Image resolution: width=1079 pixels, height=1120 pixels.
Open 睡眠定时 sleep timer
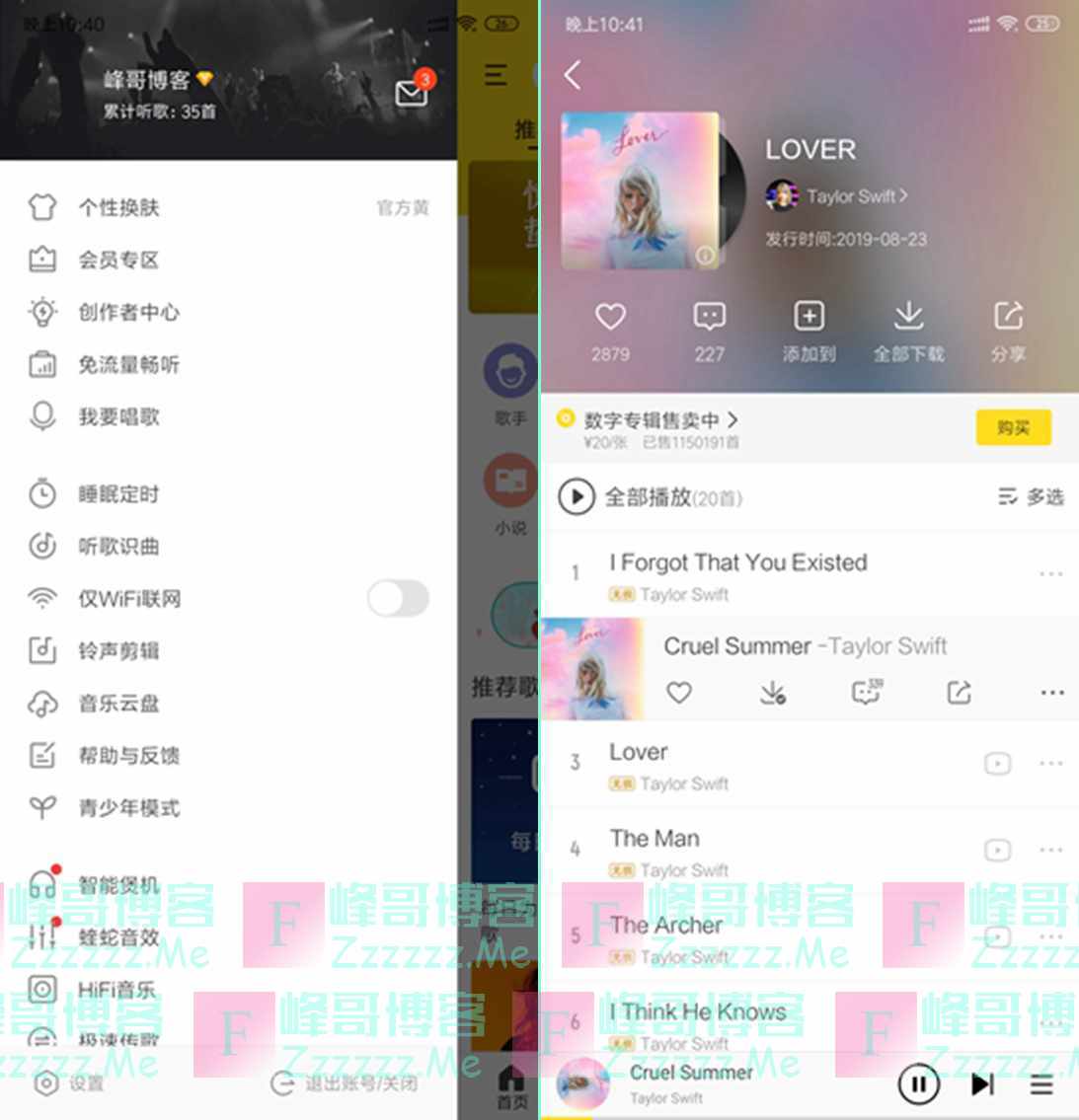118,493
